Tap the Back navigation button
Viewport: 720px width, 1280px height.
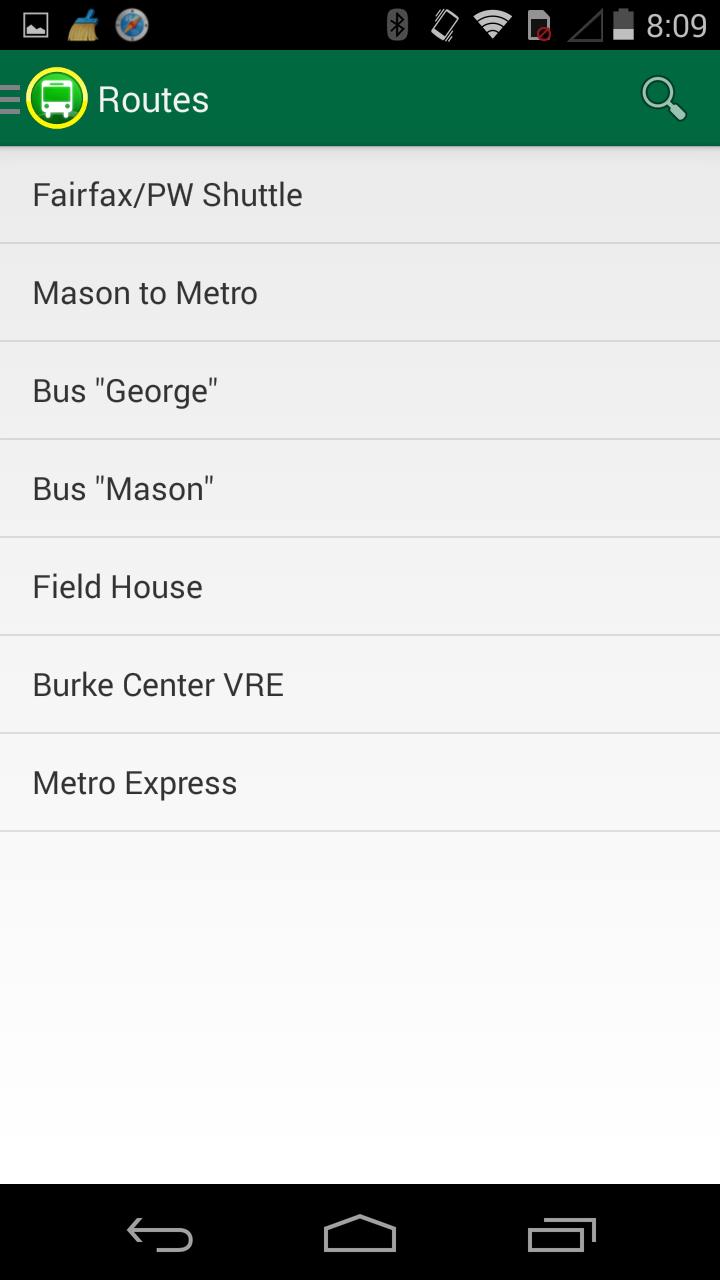tap(158, 1234)
